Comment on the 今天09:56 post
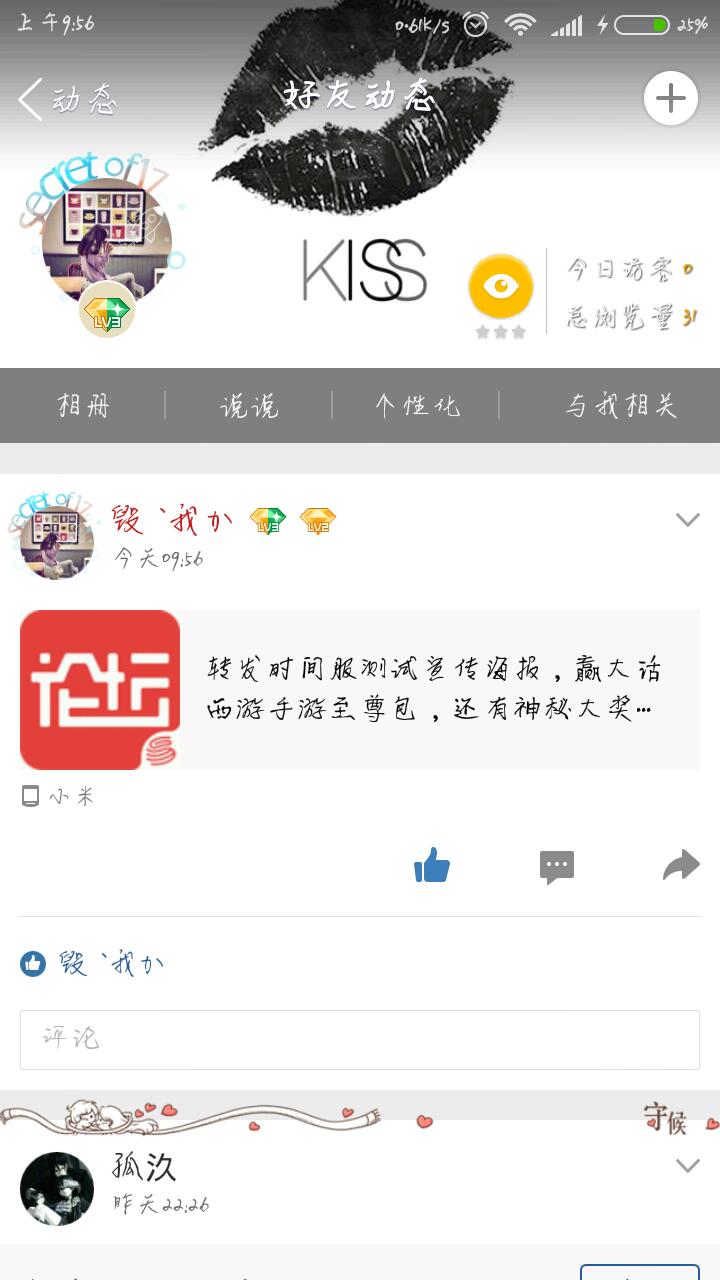Image resolution: width=720 pixels, height=1280 pixels. pyautogui.click(x=557, y=866)
